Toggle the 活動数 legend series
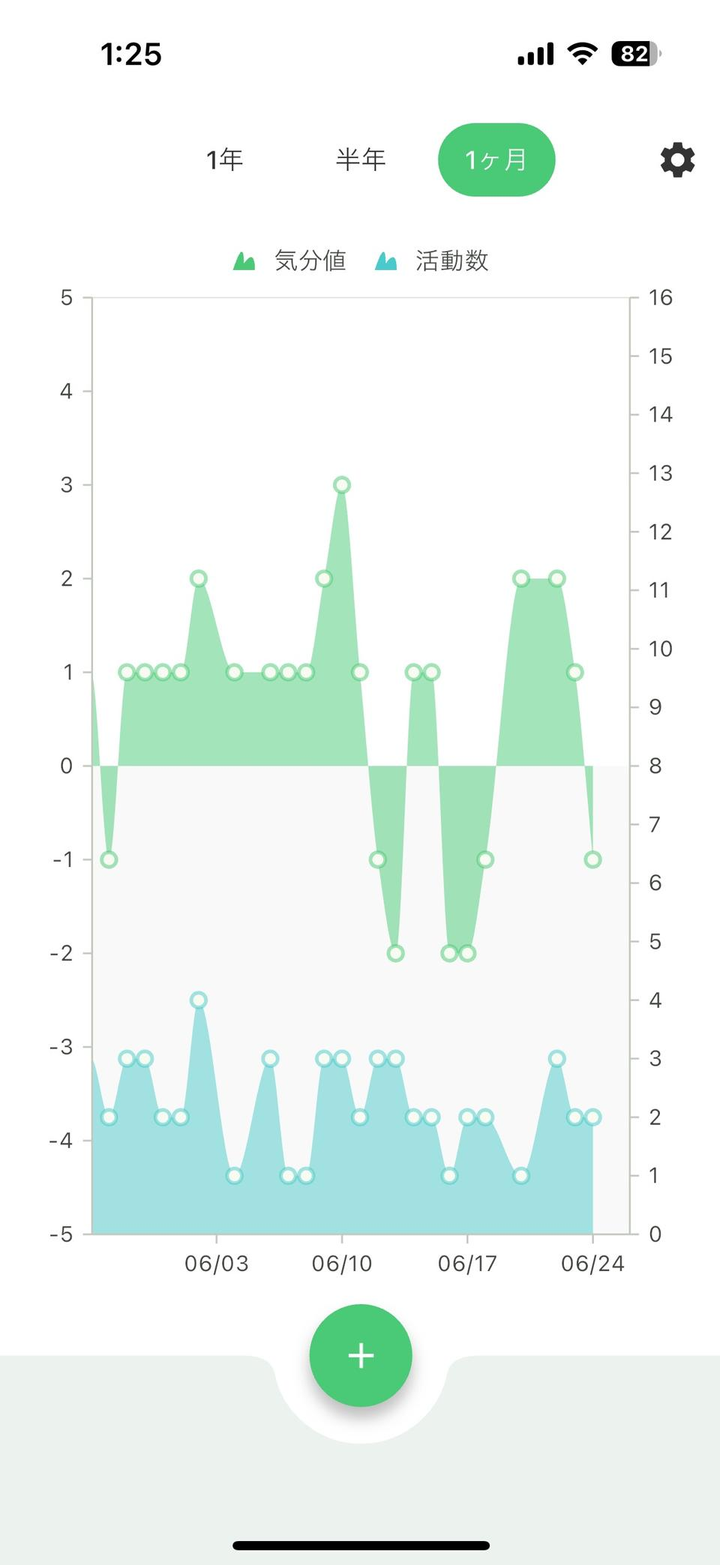 pyautogui.click(x=432, y=262)
